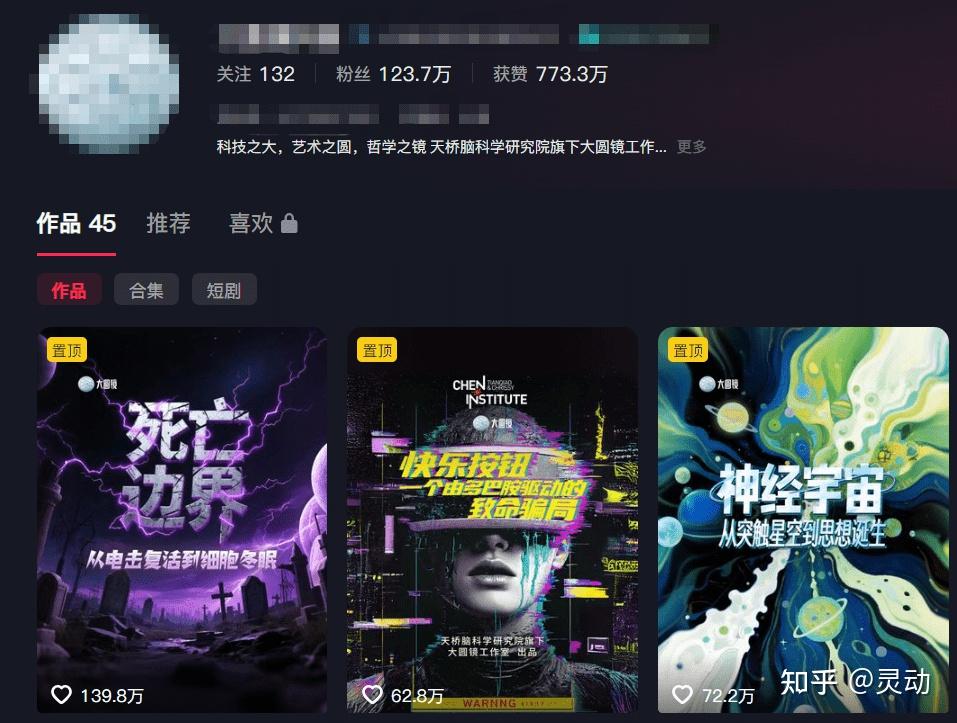Open the 神经宇宙 video
The height and width of the screenshot is (723, 957).
click(x=803, y=520)
